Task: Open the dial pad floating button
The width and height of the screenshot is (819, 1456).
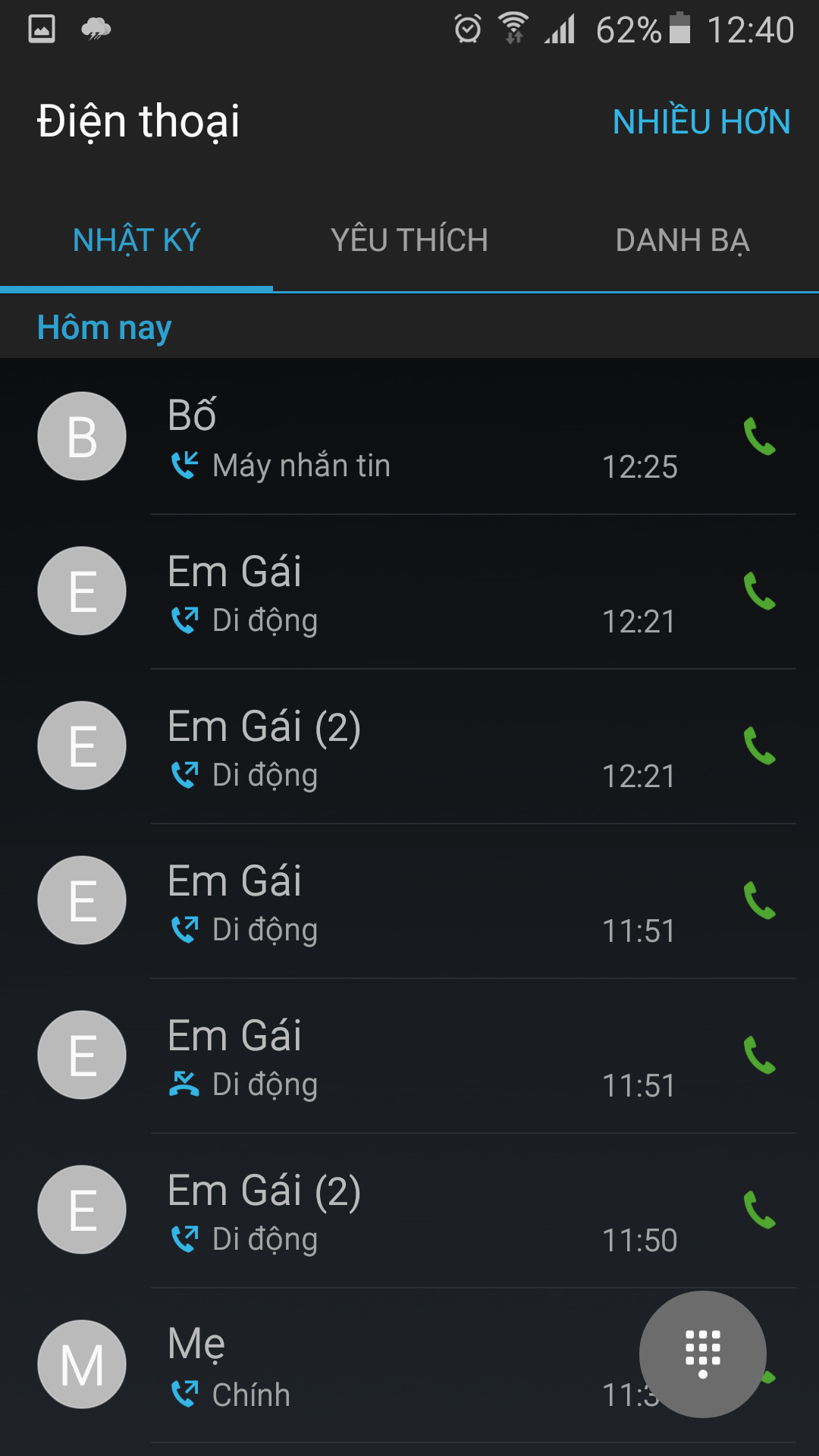Action: click(702, 1354)
